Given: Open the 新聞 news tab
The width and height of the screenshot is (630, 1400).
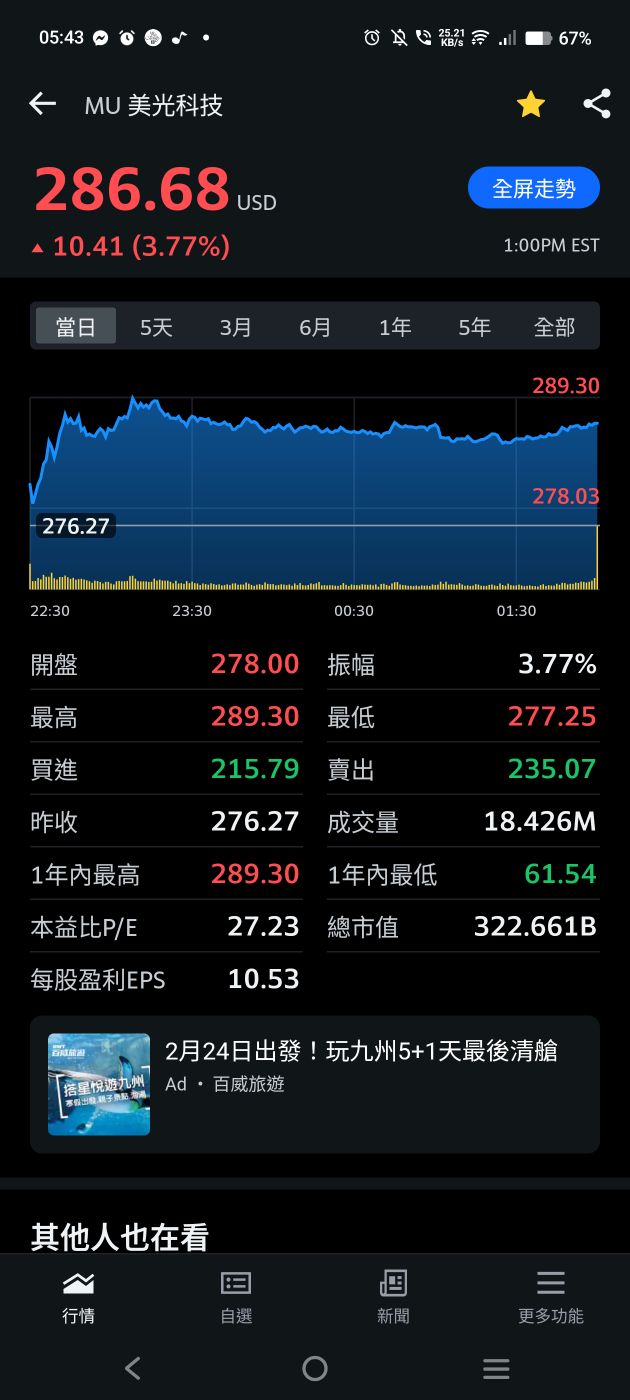Looking at the screenshot, I should click(x=393, y=1297).
